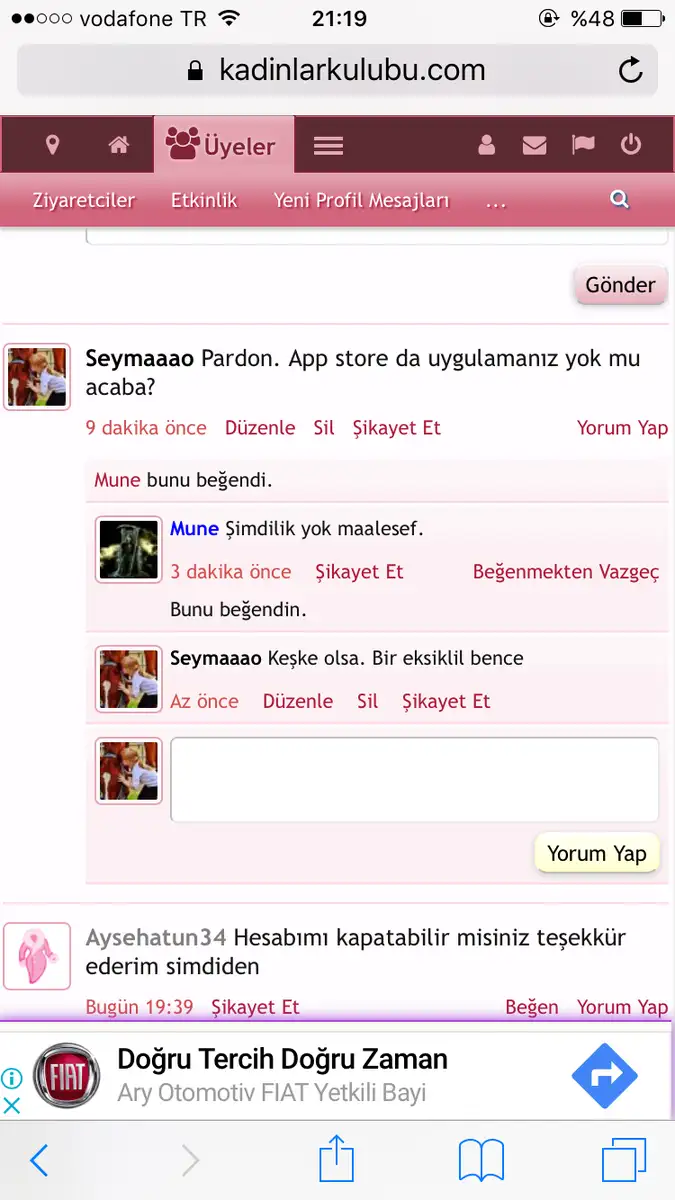Open the messages envelope icon
675x1200 pixels.
click(534, 146)
